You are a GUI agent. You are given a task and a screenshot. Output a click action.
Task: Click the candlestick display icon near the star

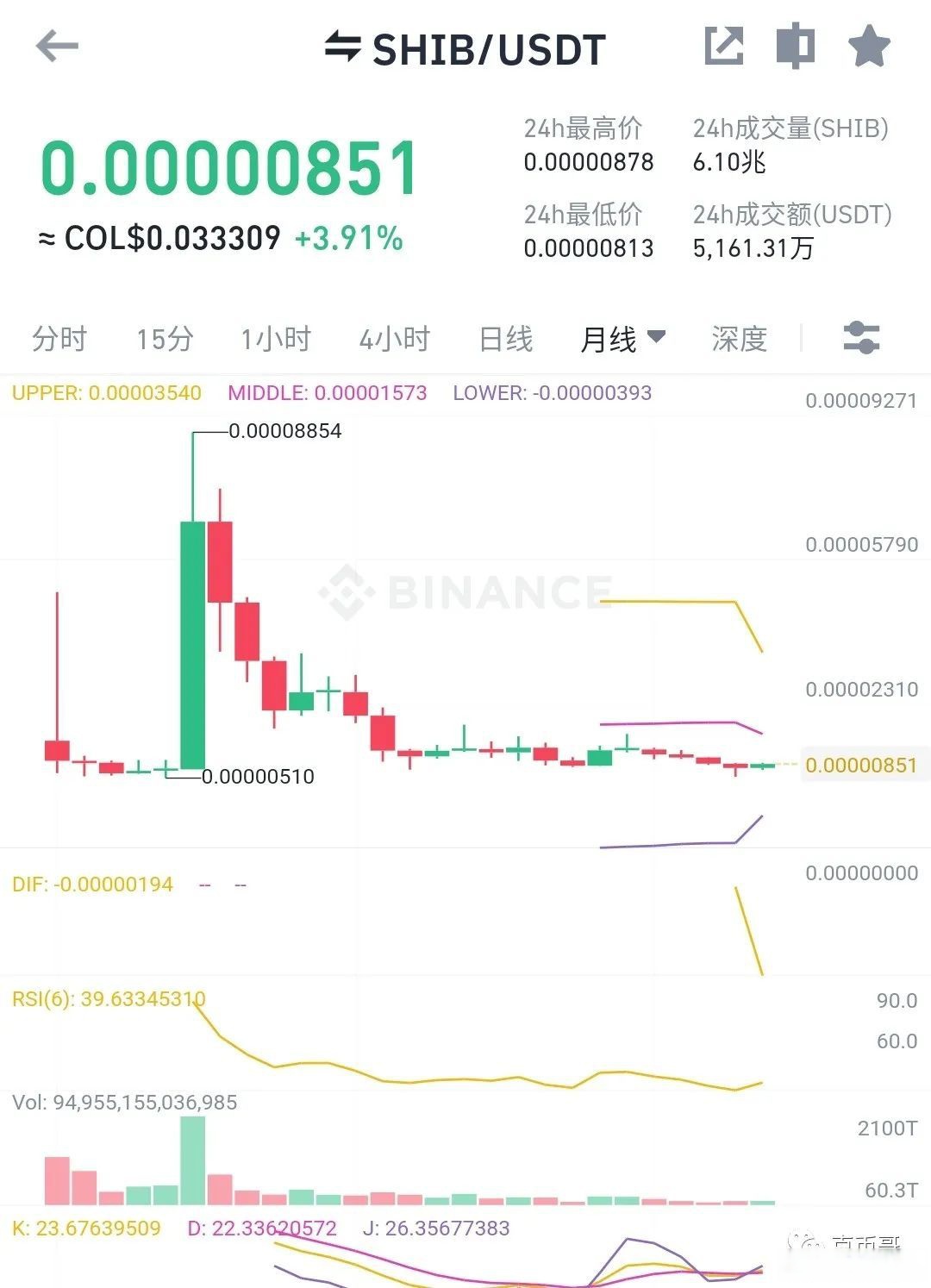(x=796, y=45)
